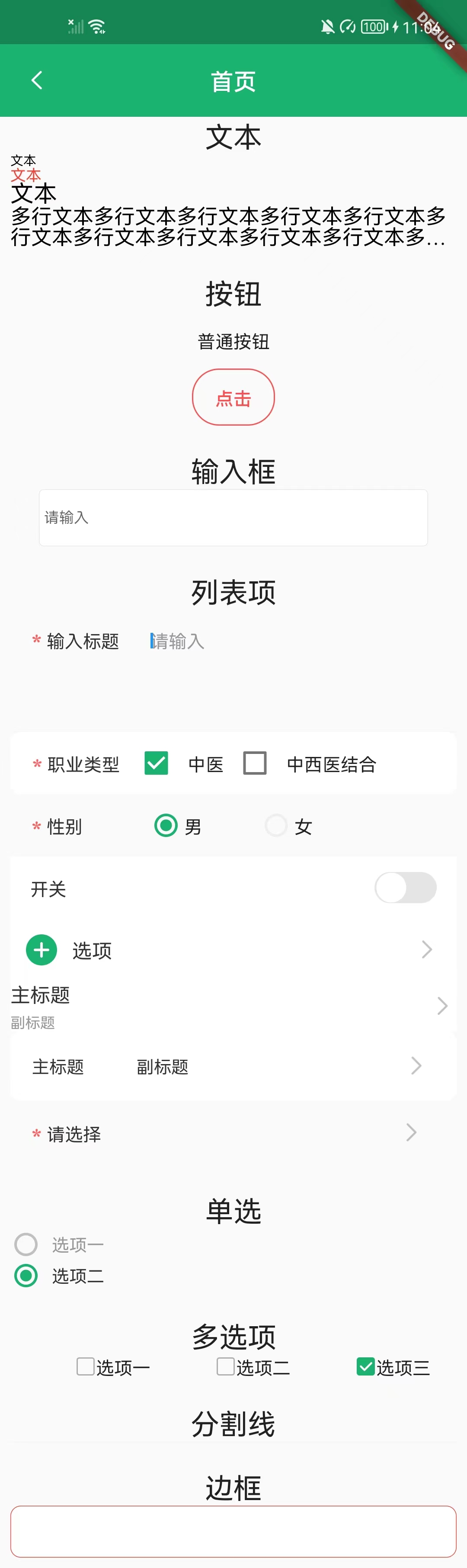This screenshot has height=1568, width=467.
Task: Go back using the header arrow
Action: point(37,80)
